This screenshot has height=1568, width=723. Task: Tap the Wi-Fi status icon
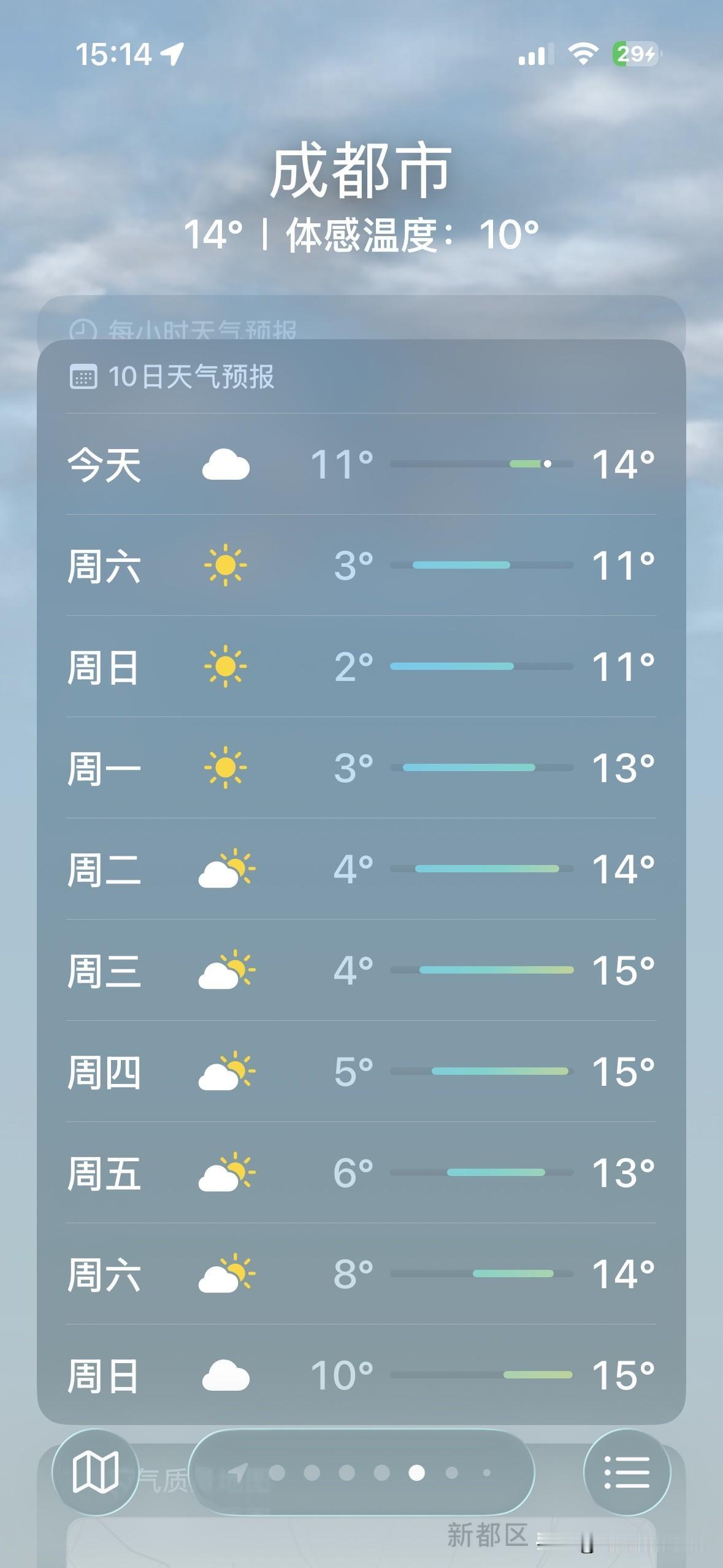coord(584,54)
